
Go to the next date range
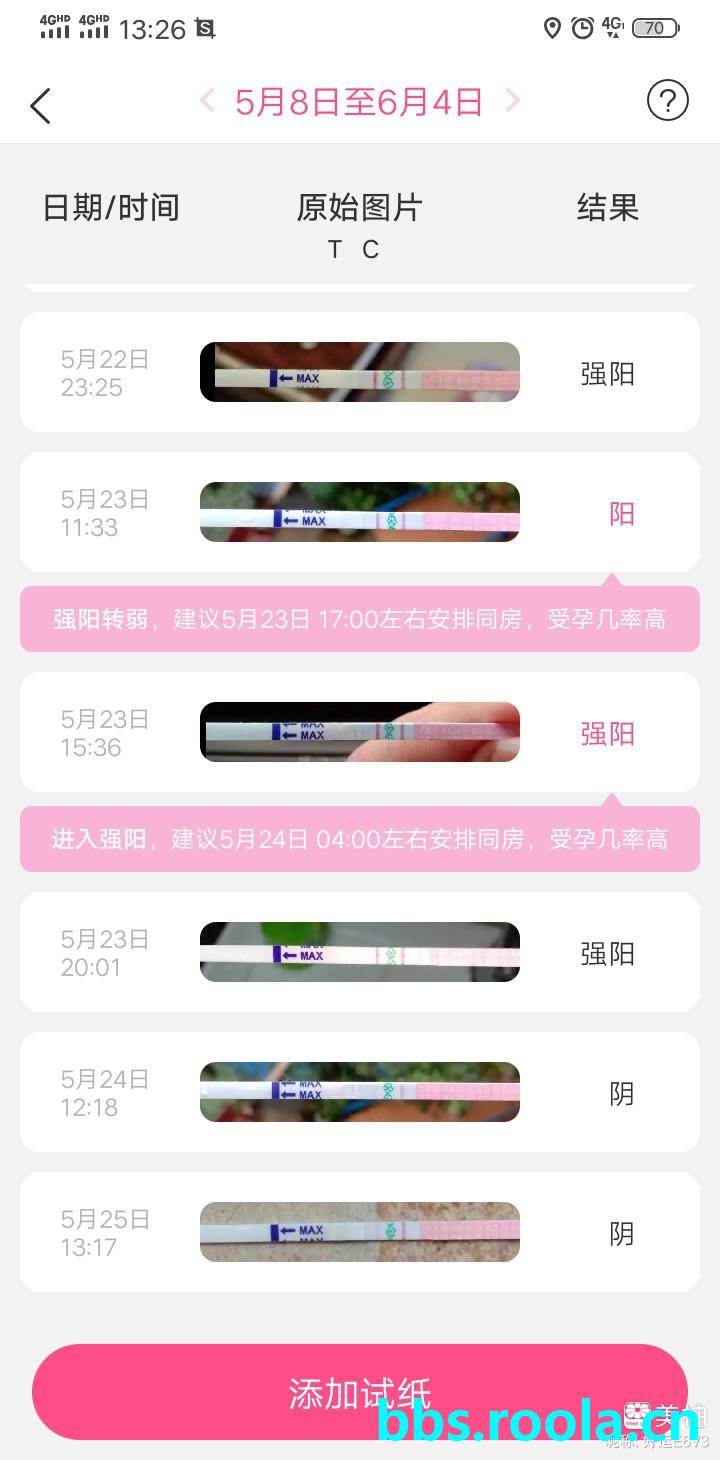coord(512,100)
